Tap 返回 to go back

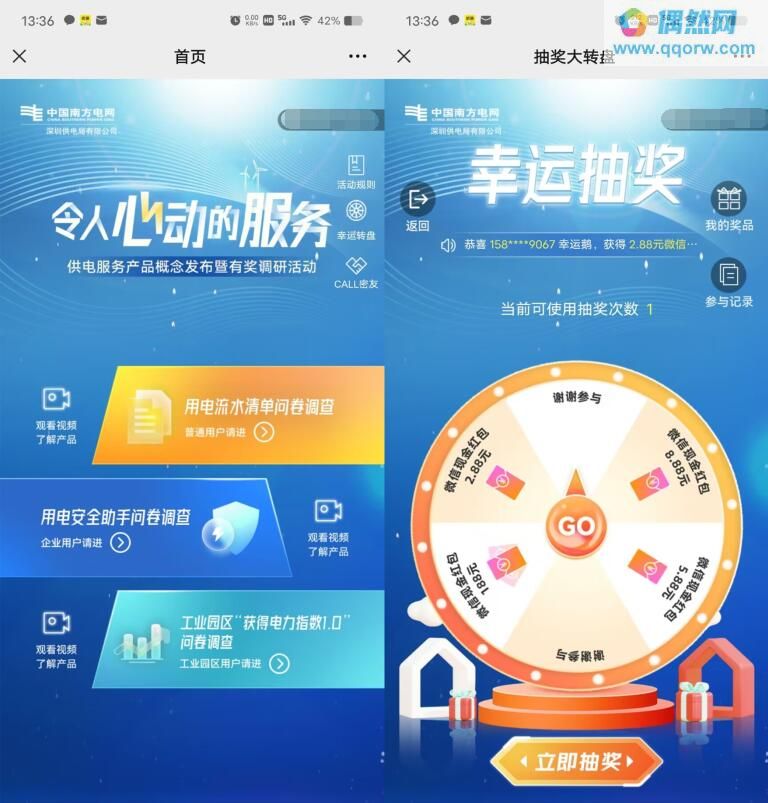coord(417,206)
